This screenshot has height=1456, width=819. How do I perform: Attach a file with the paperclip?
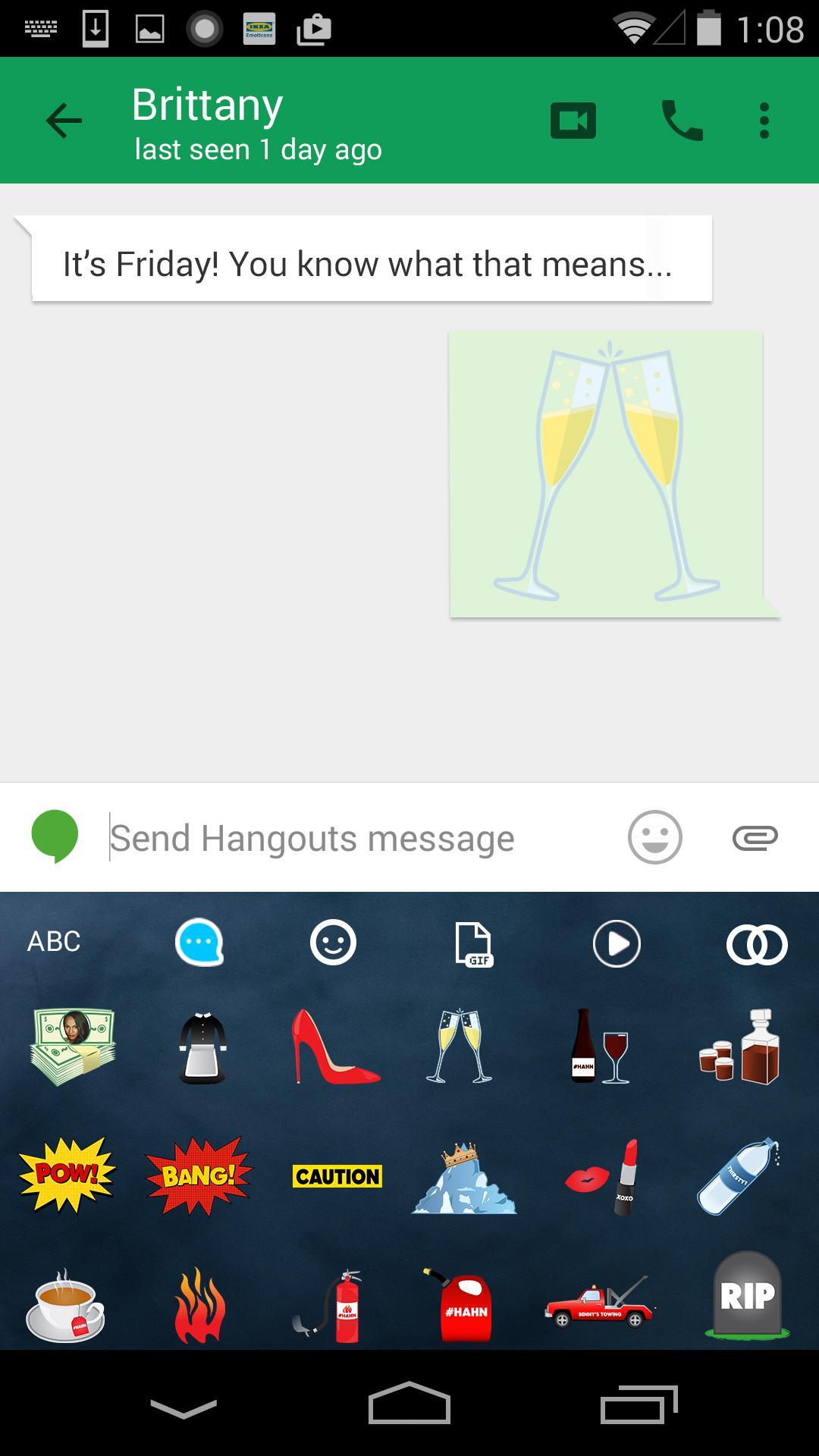755,837
